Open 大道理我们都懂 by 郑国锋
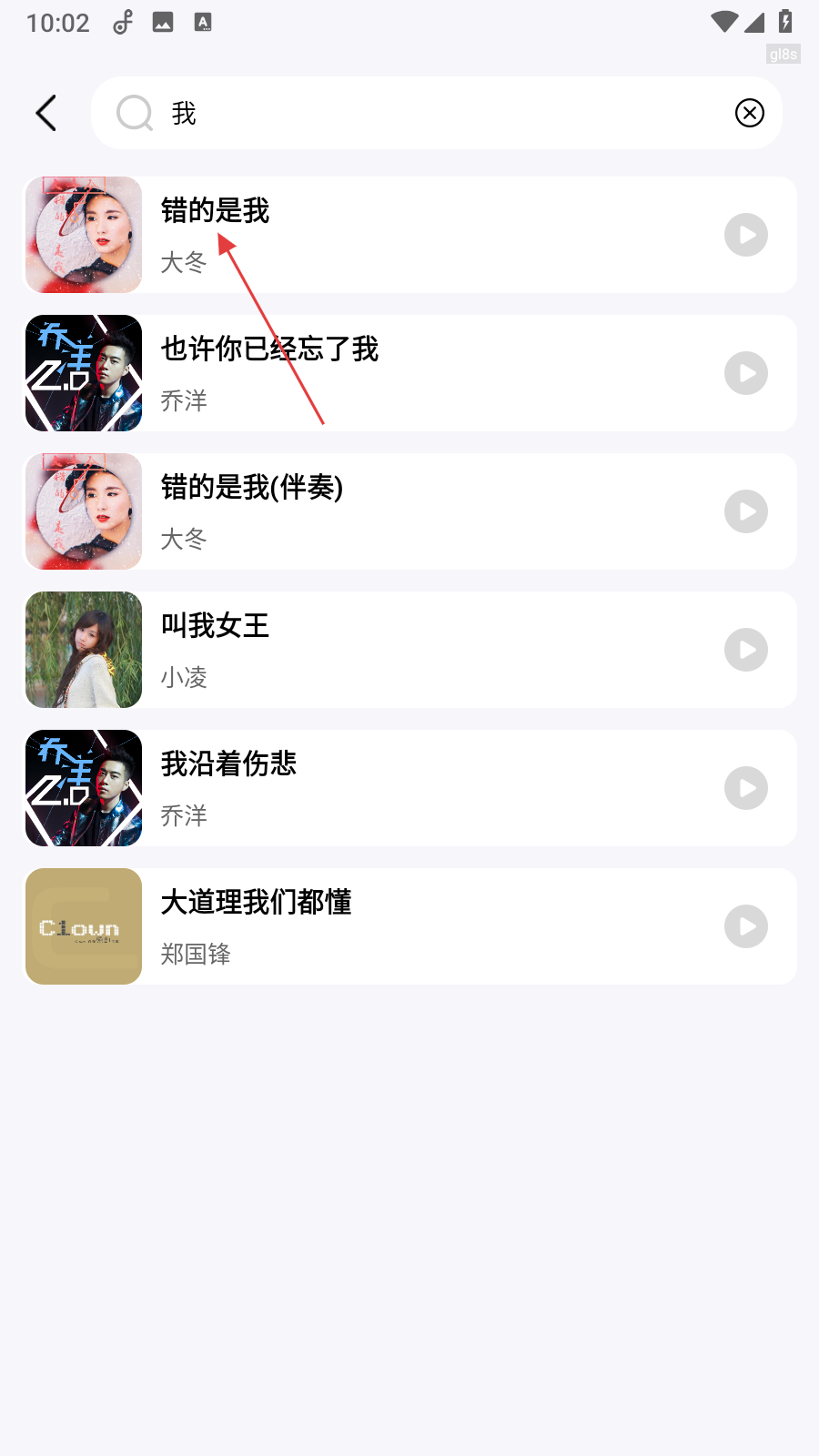Image resolution: width=819 pixels, height=1456 pixels. click(x=409, y=926)
